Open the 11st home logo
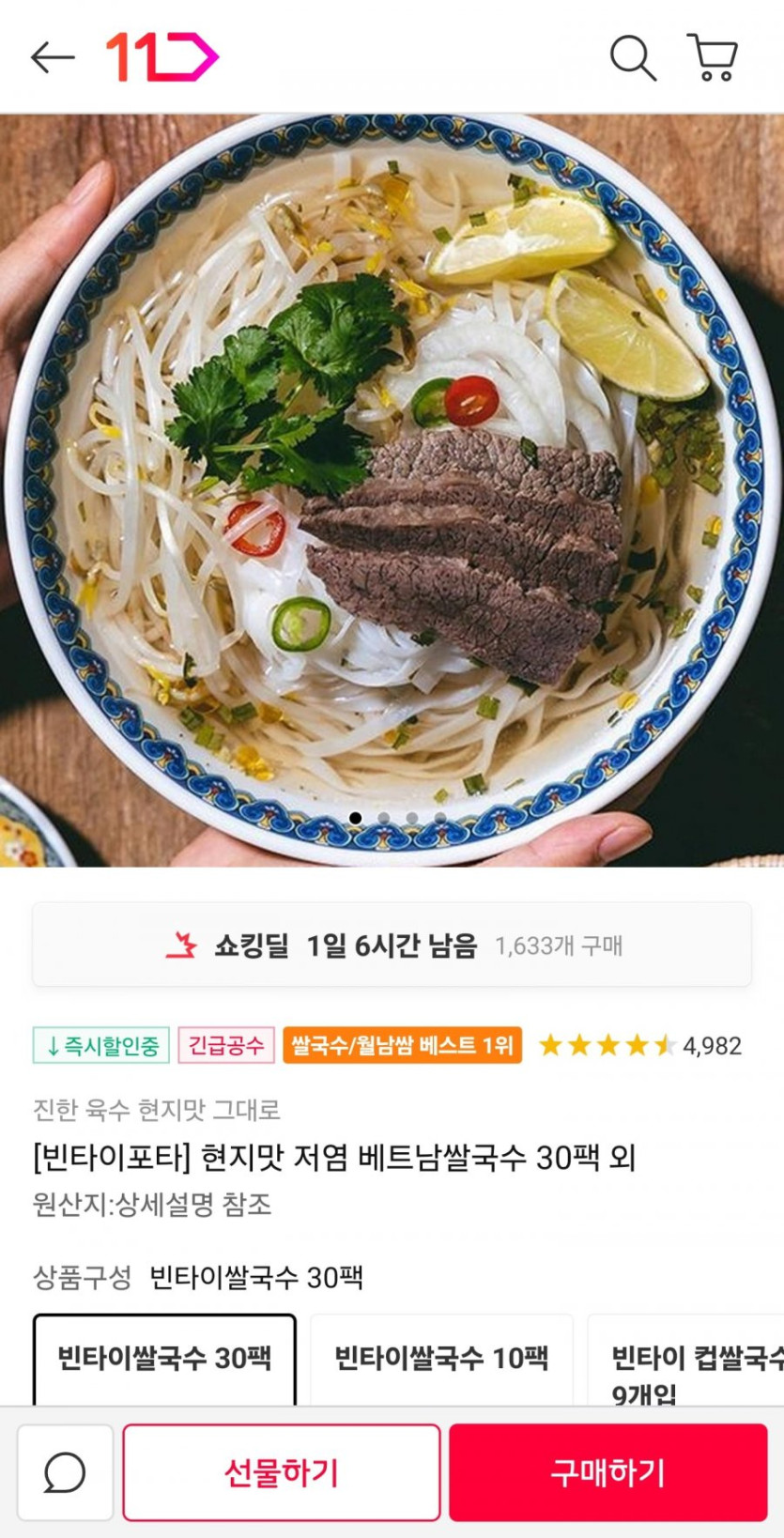Viewport: 784px width, 1538px height. pos(161,57)
